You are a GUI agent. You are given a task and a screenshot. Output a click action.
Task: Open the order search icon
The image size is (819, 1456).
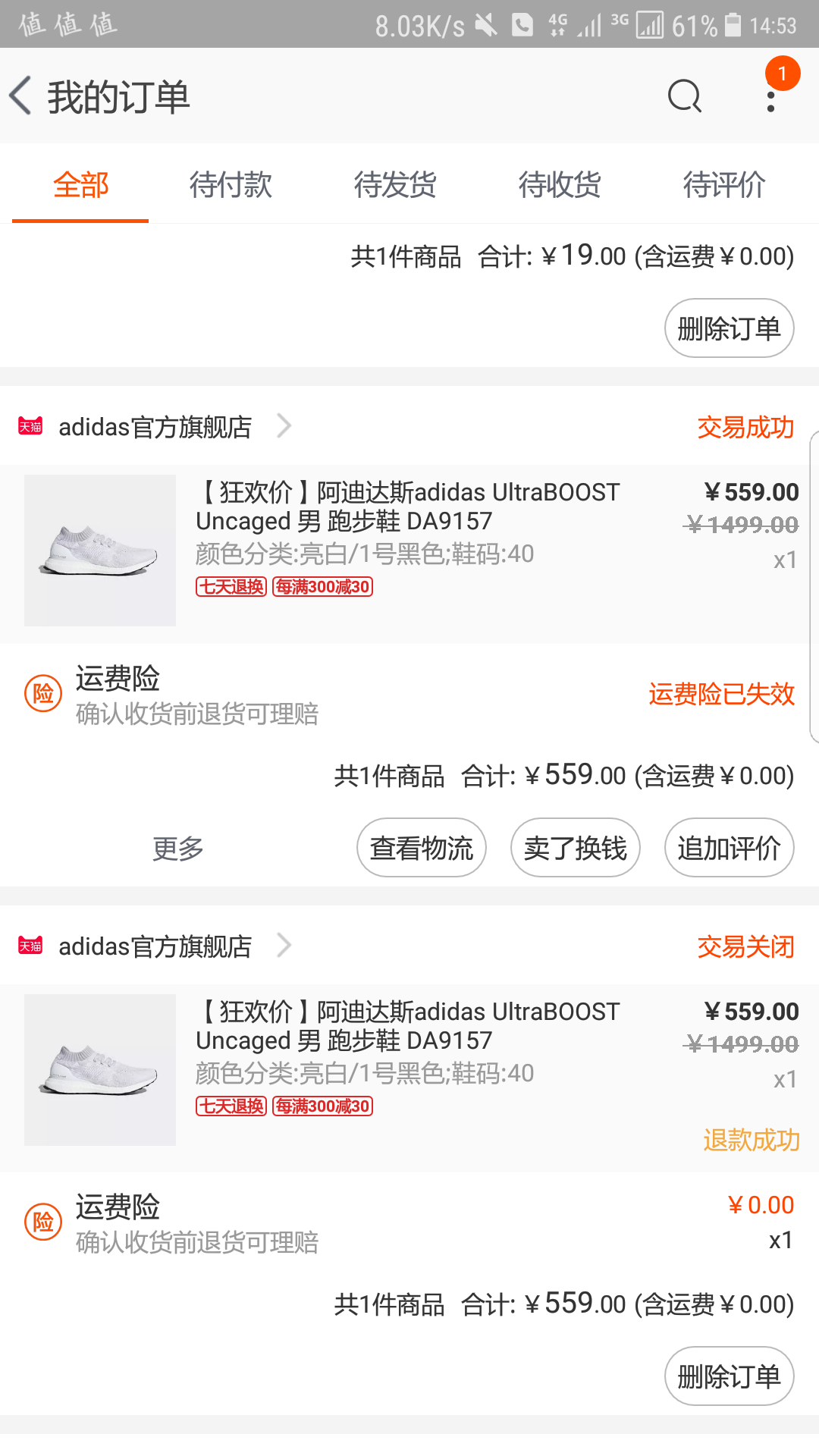pyautogui.click(x=684, y=96)
